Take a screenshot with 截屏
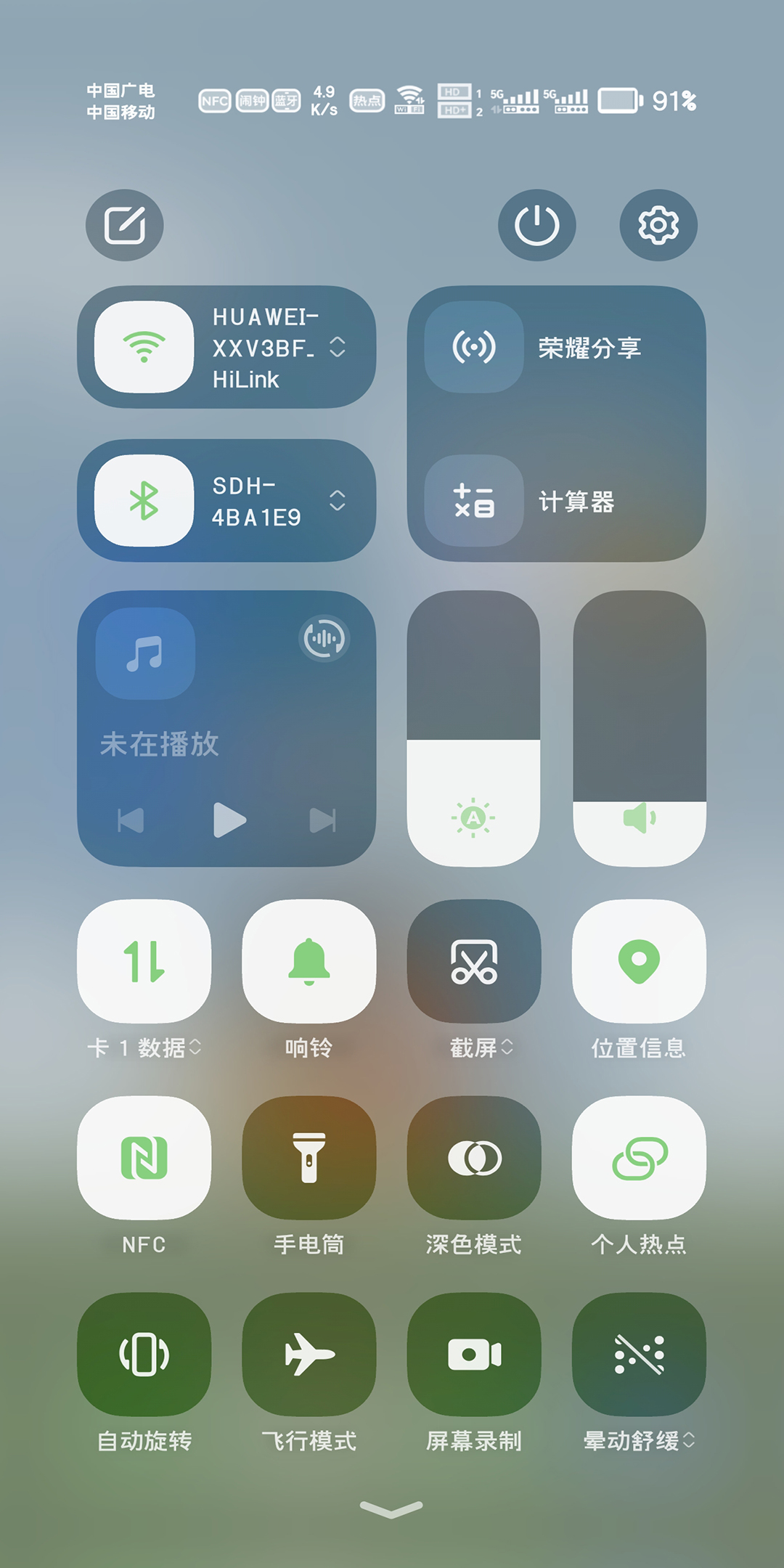Viewport: 784px width, 1568px height. [474, 961]
